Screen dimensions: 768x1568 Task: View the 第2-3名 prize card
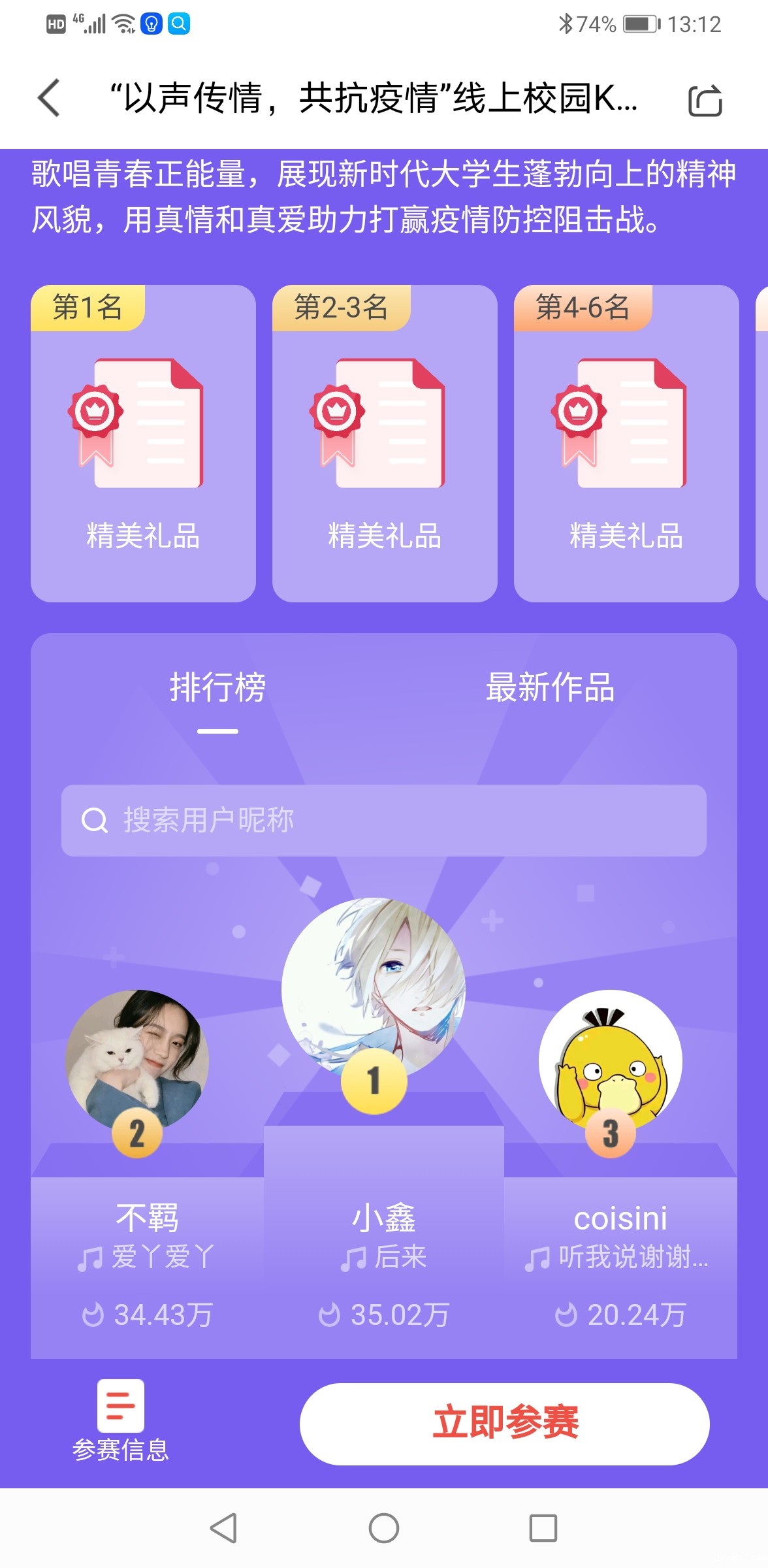[x=385, y=443]
